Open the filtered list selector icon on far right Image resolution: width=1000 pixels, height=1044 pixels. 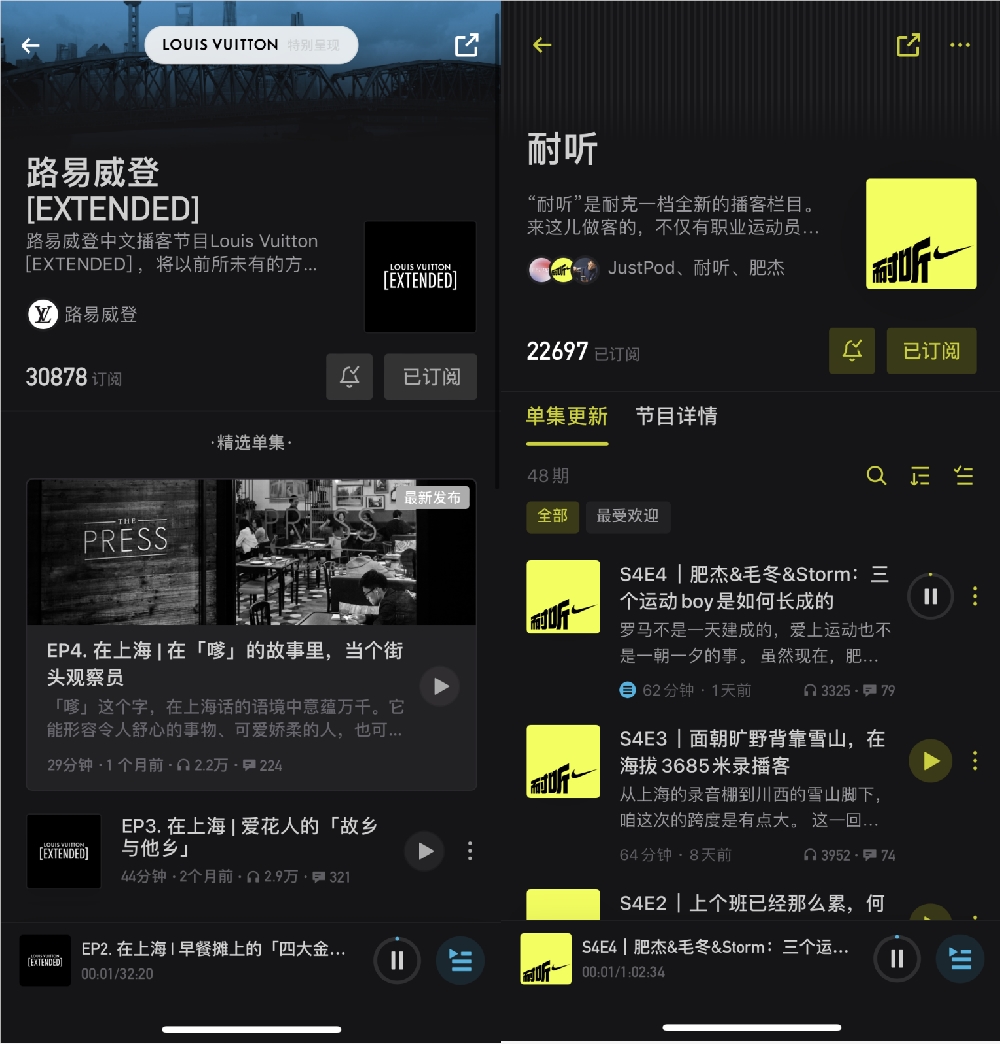pos(963,476)
